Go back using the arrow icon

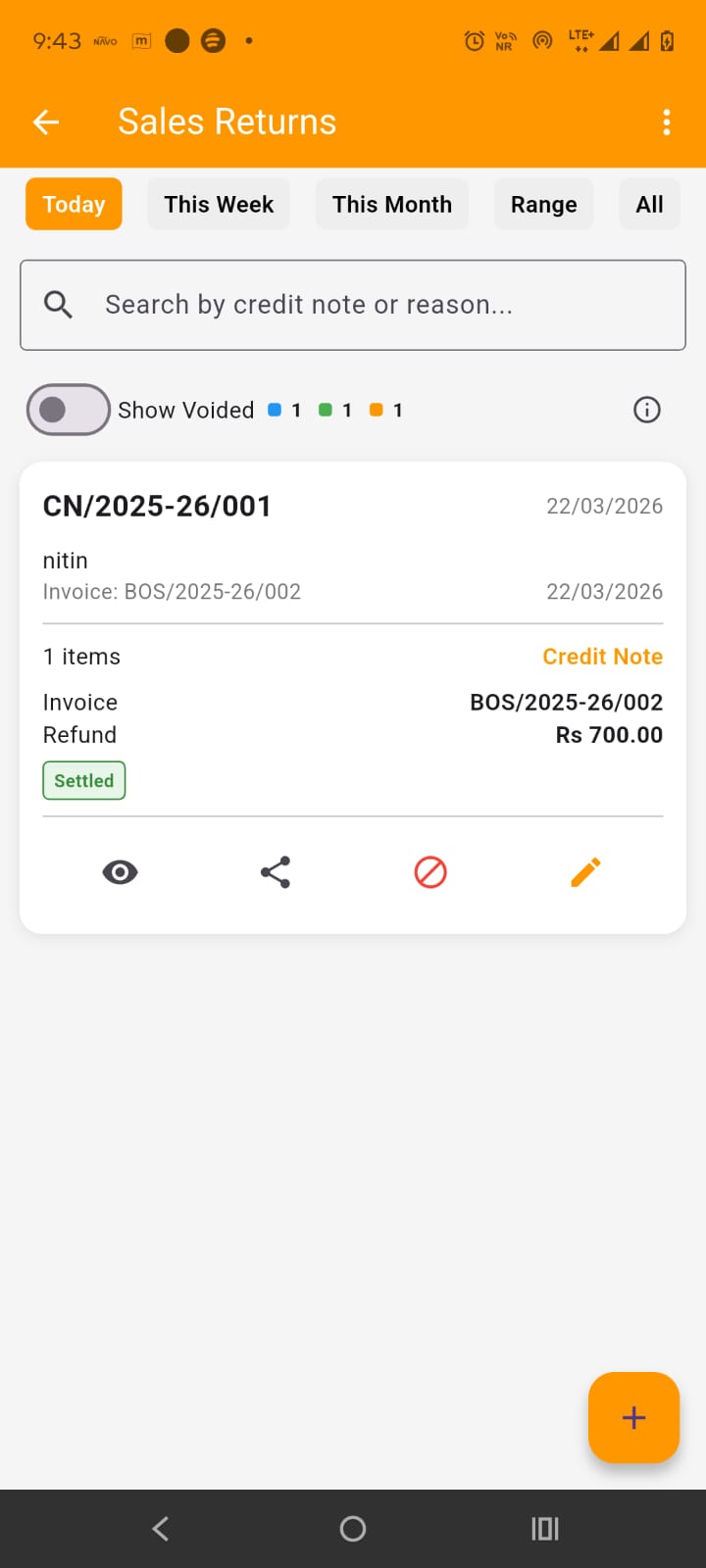[44, 122]
